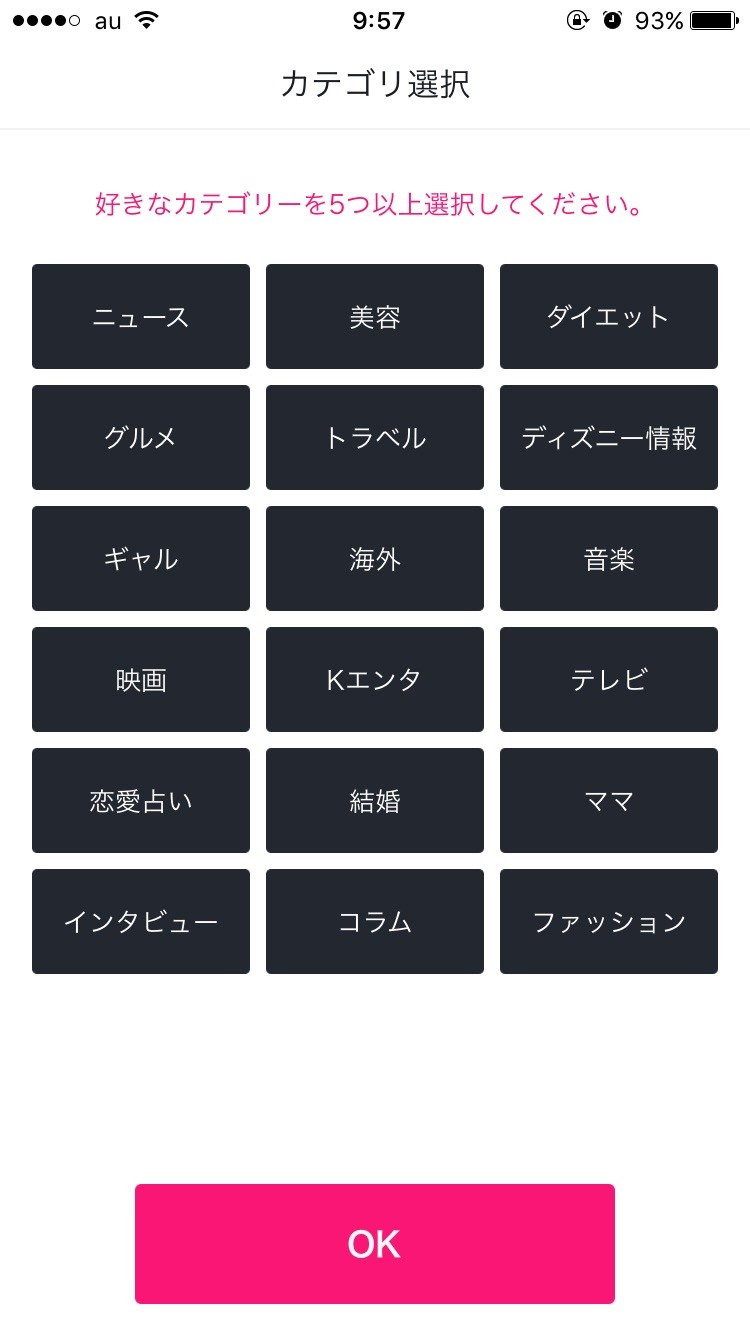750x1334 pixels.
Task: Choose the ファッション category
Action: [x=609, y=922]
